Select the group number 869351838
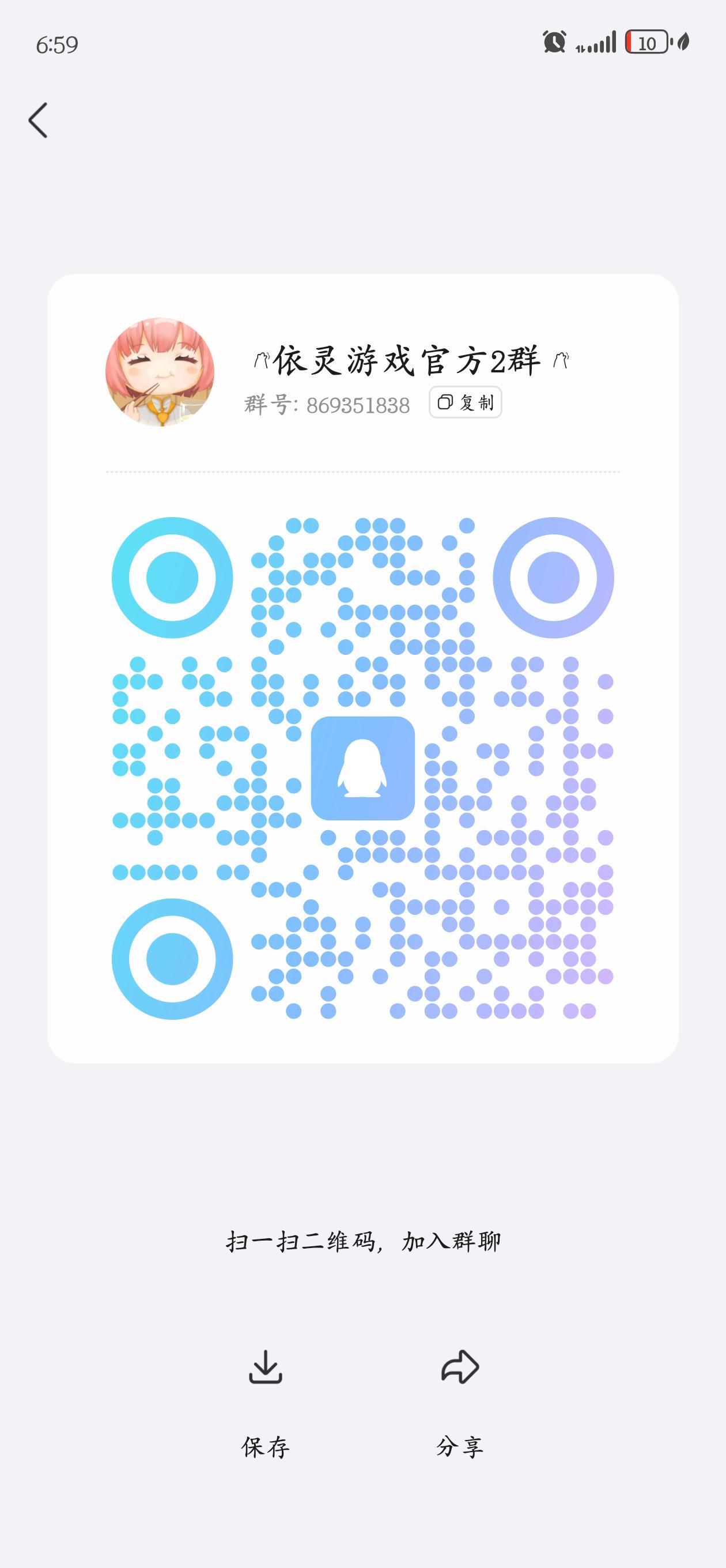 pos(357,402)
